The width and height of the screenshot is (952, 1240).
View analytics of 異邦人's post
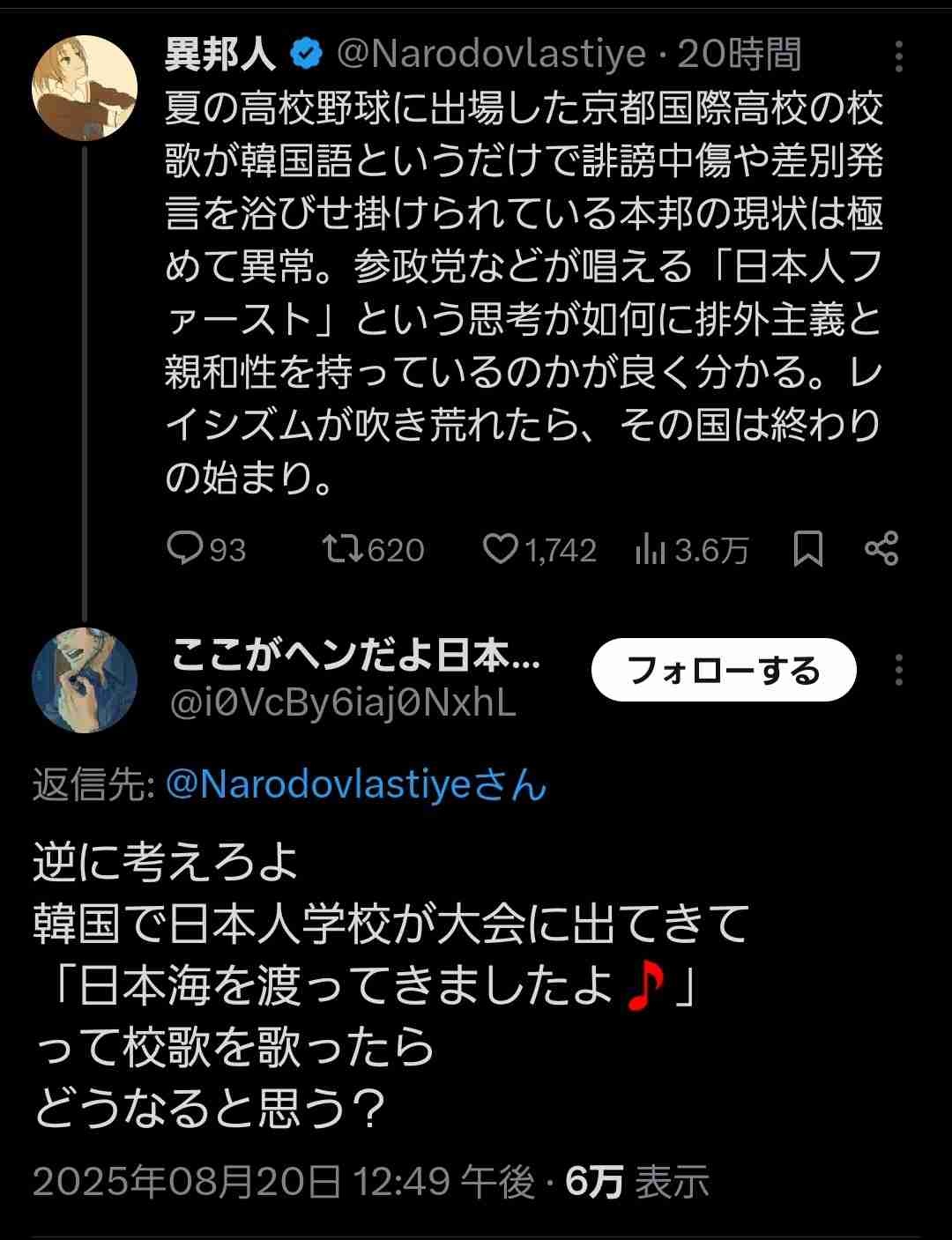coord(651,550)
